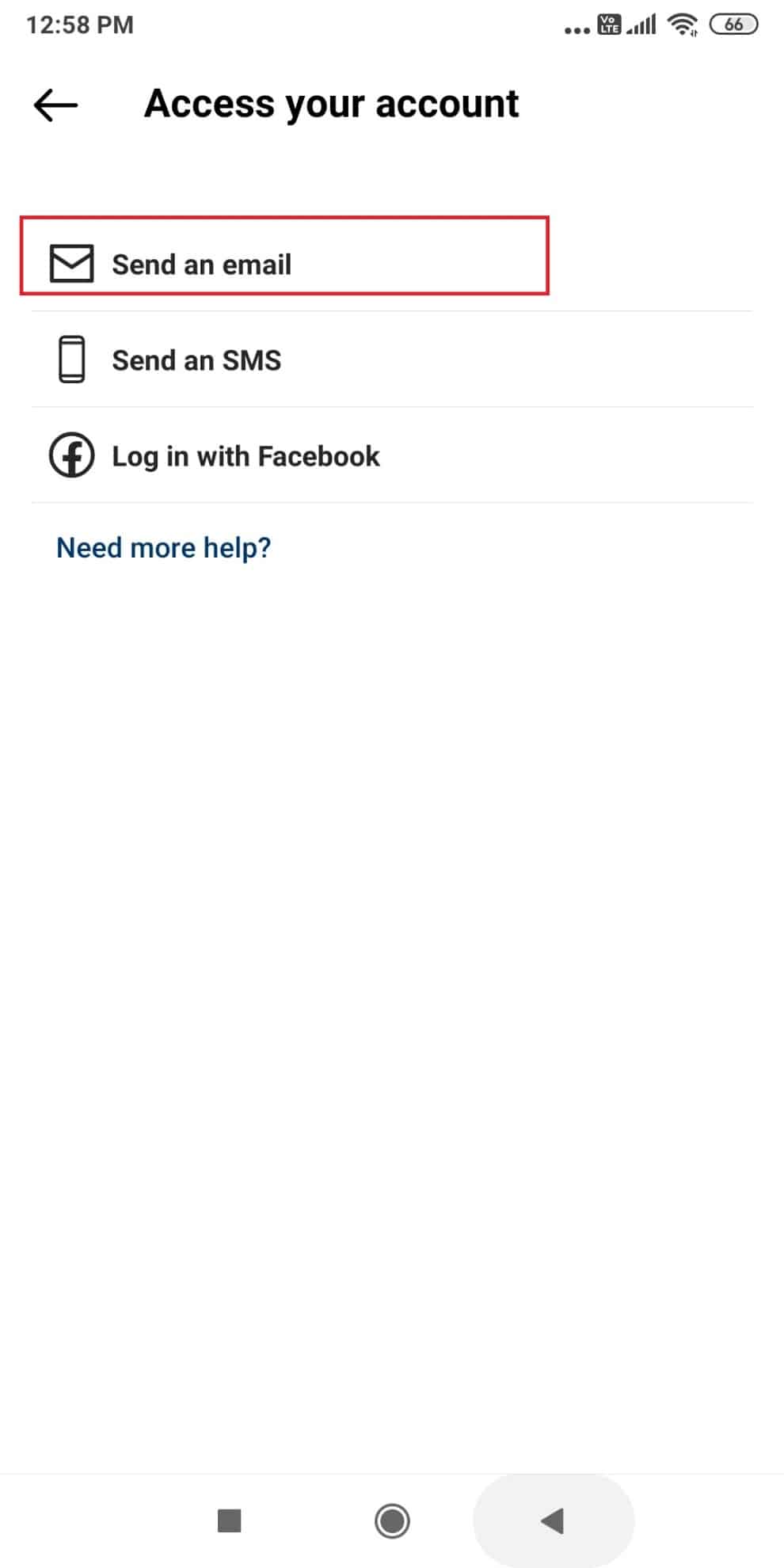The height and width of the screenshot is (1568, 784).
Task: Tap the system home button
Action: tap(391, 1520)
